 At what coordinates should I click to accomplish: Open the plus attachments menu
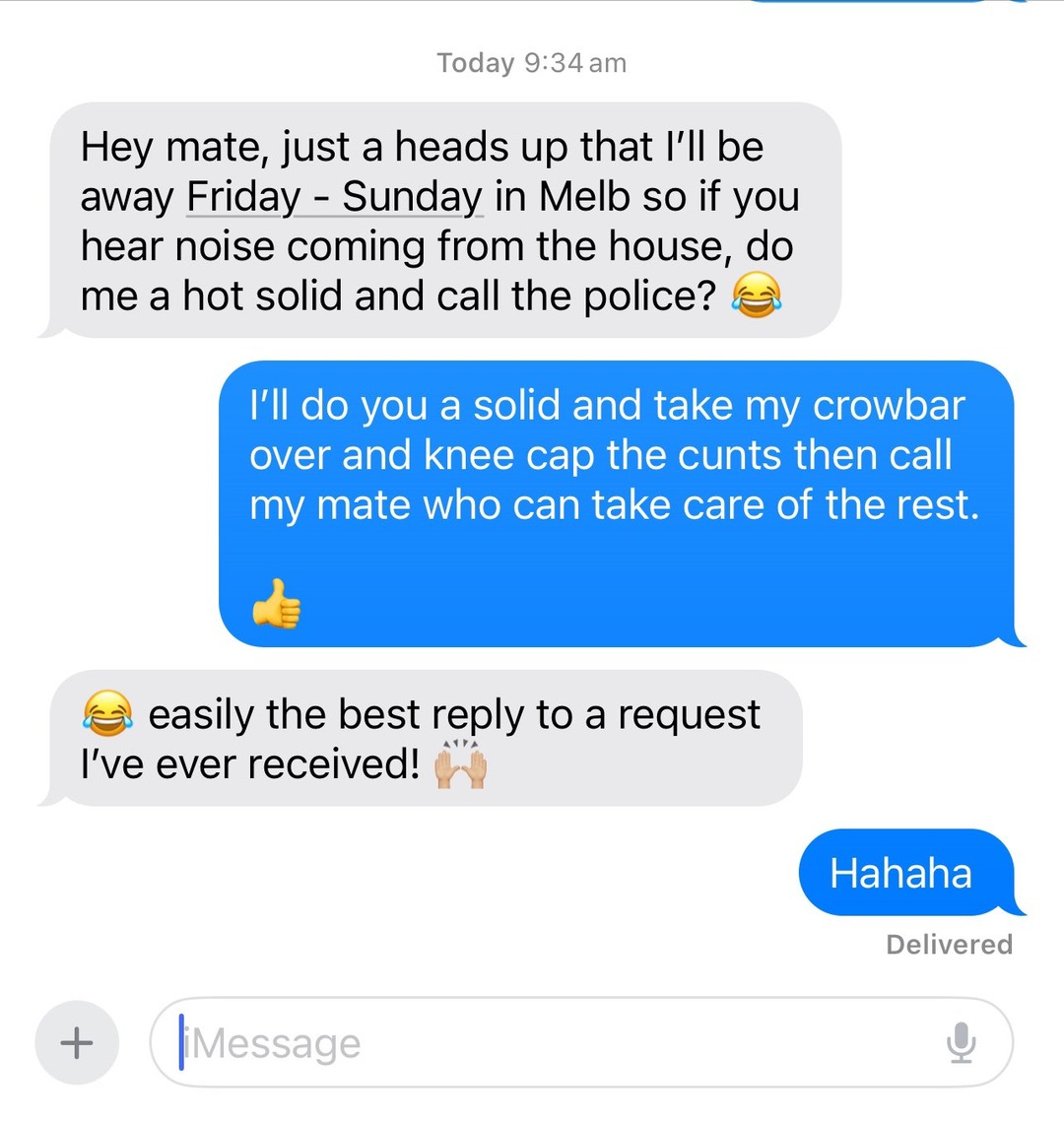77,1042
